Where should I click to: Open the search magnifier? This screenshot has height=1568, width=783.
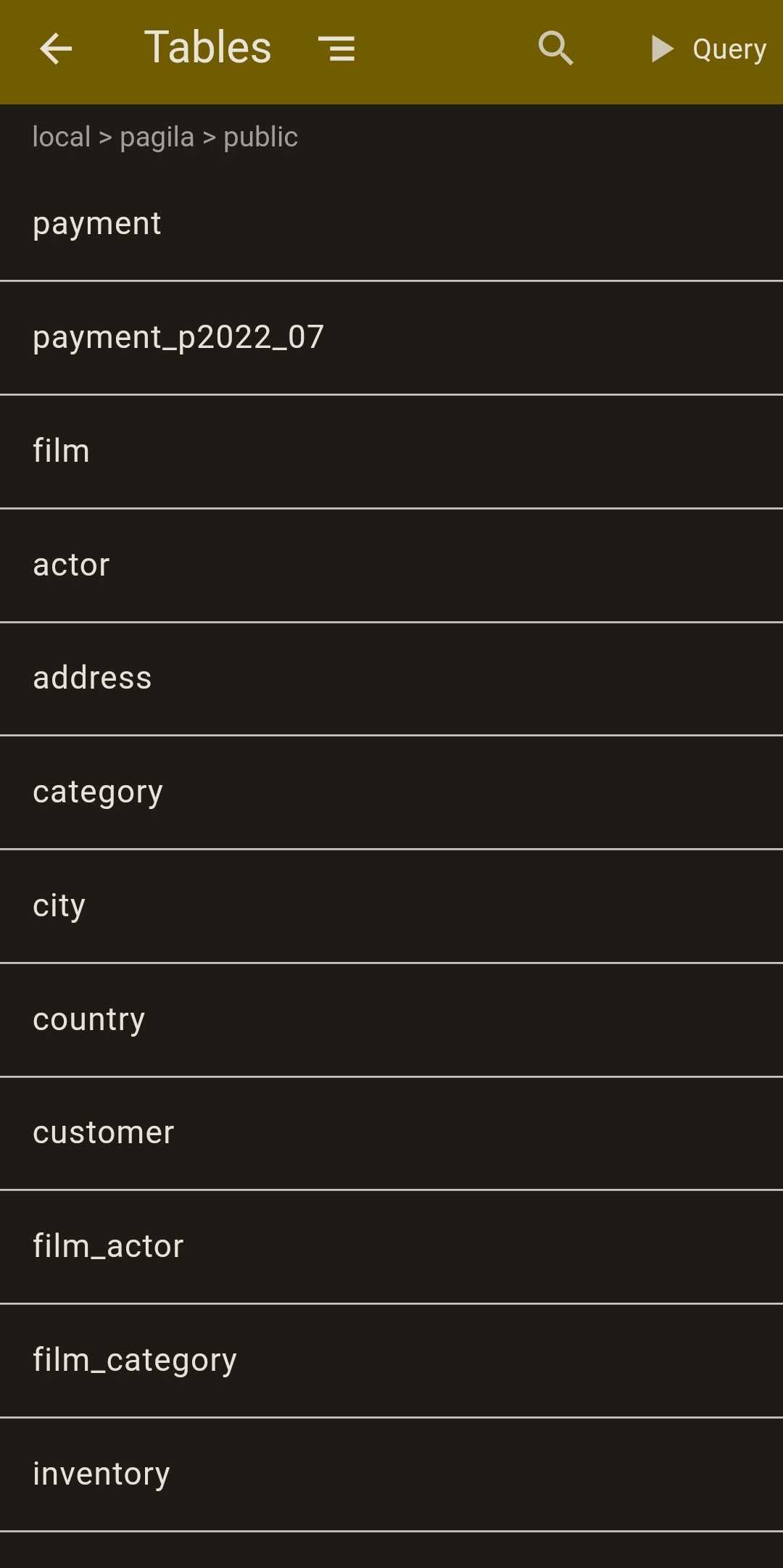pos(556,49)
